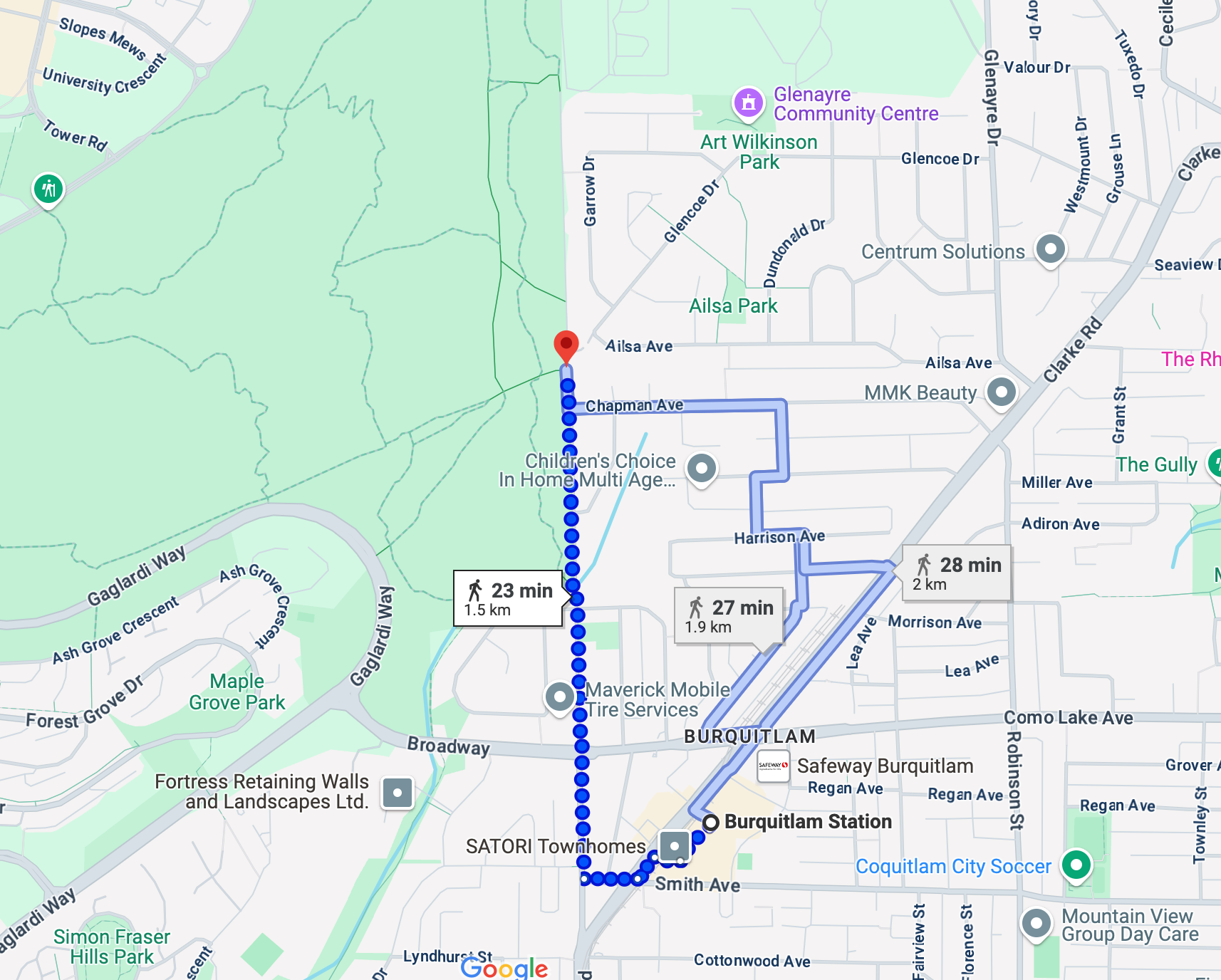1221x980 pixels.
Task: Open Fortress Retaining Walls and Landscapes pin
Action: 398,792
